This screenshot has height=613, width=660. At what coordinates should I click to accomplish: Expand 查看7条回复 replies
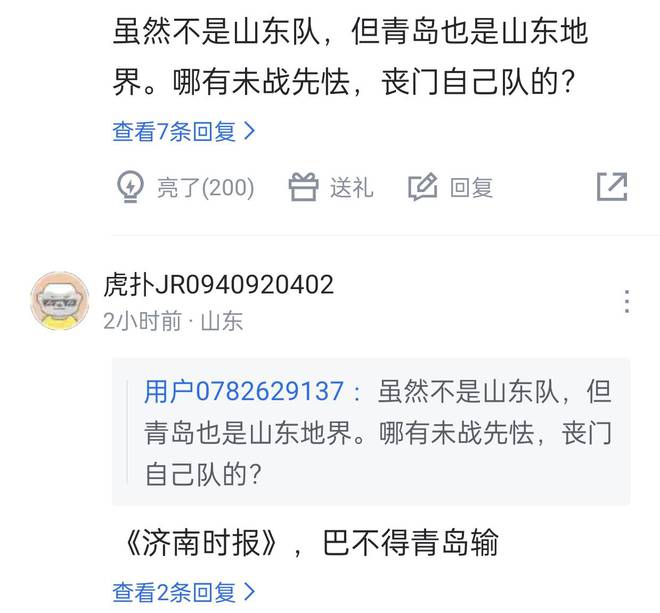(x=184, y=131)
